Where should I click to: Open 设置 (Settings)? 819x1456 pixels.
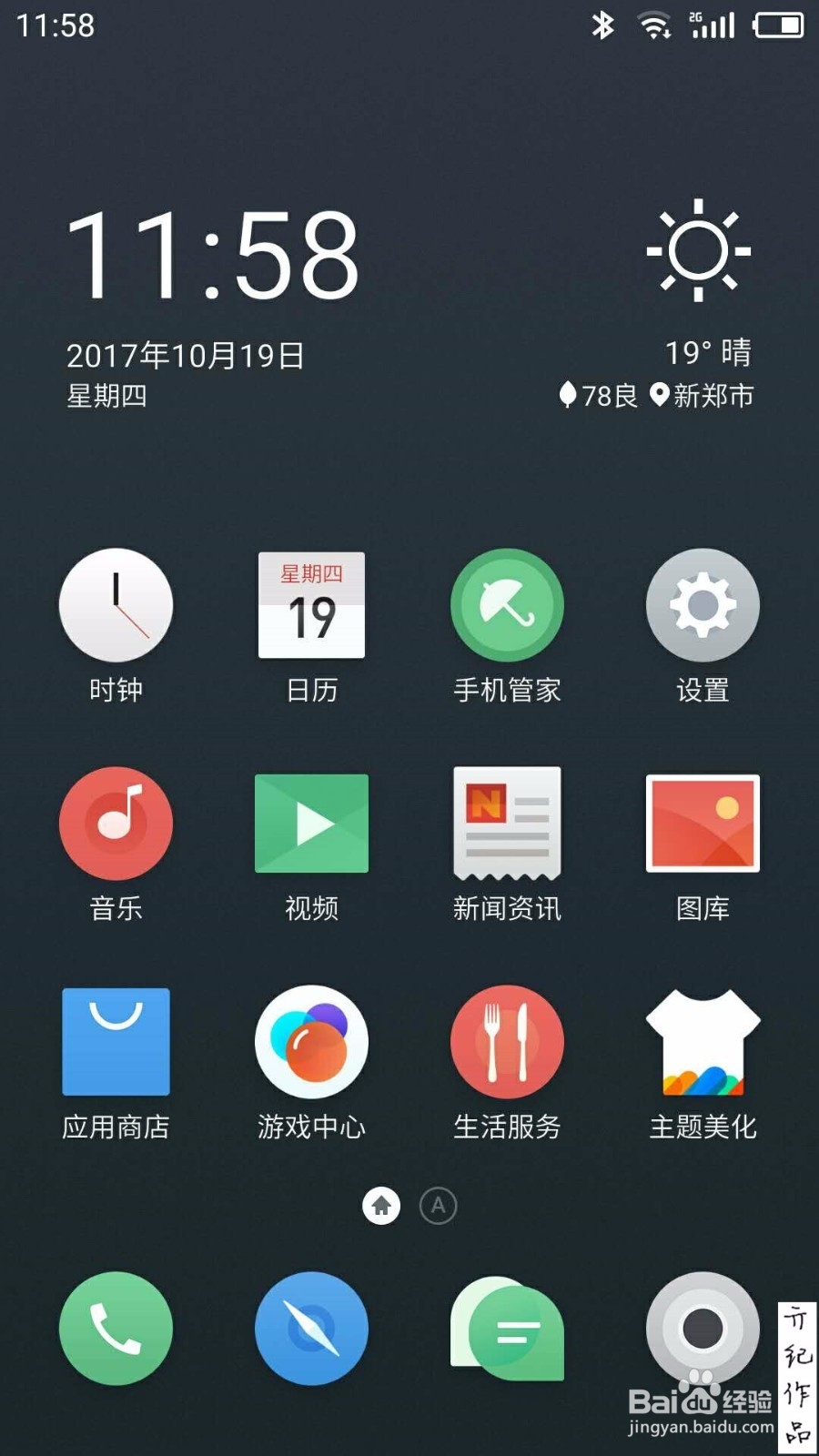(703, 605)
